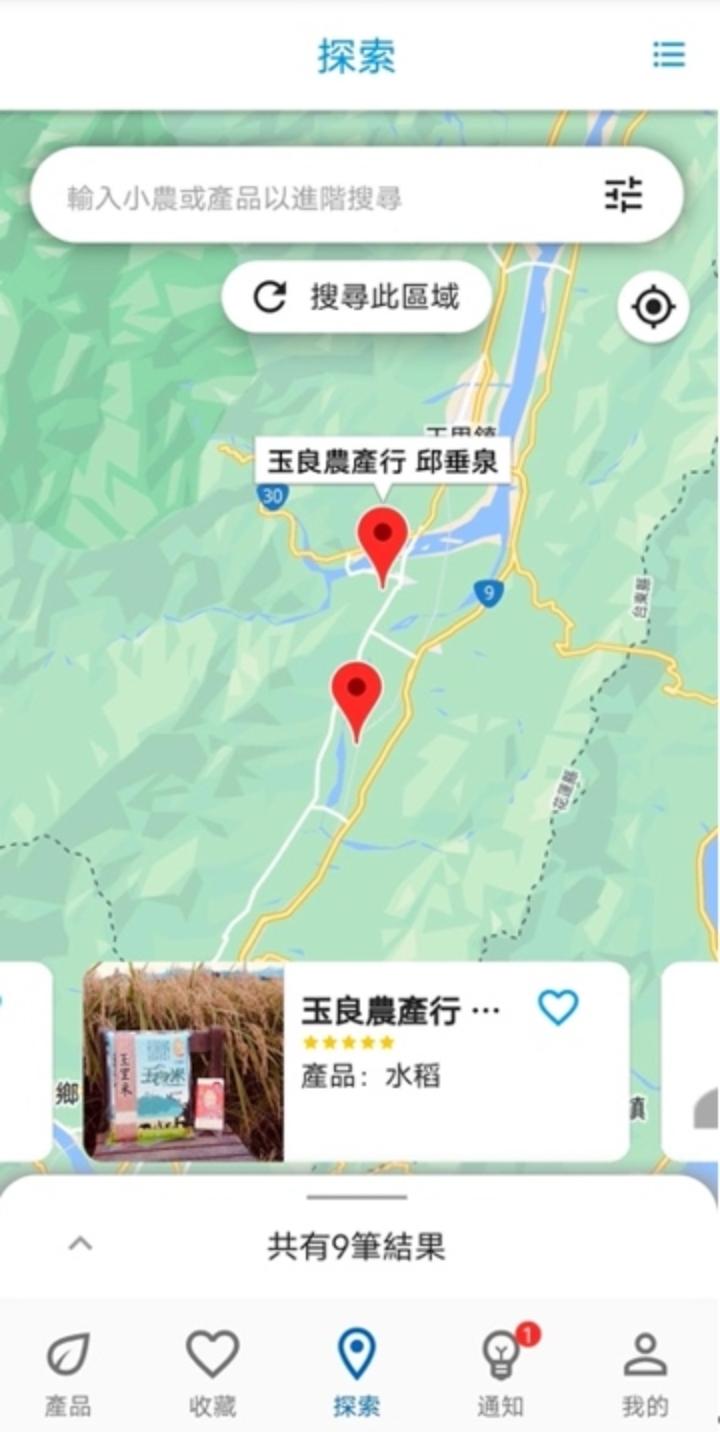This screenshot has height=1432, width=720.
Task: Select the 探索 tab
Action: [x=356, y=1374]
